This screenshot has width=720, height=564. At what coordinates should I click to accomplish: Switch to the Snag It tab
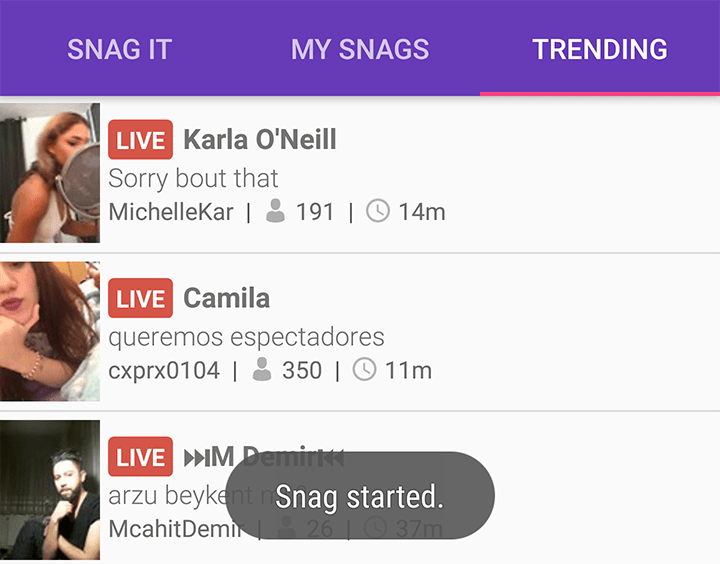(x=119, y=49)
